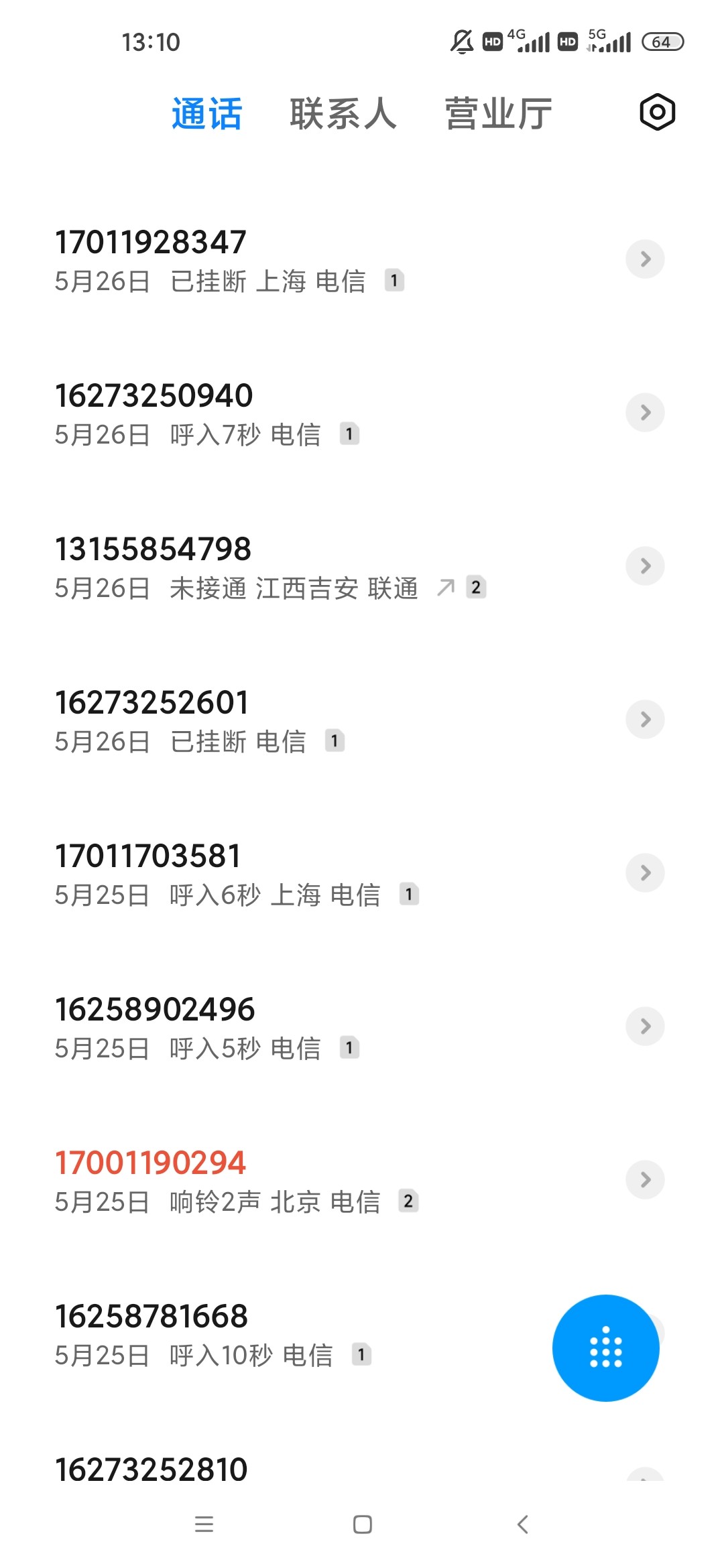
Task: Show details arrow for 16258902496
Action: (x=645, y=1026)
